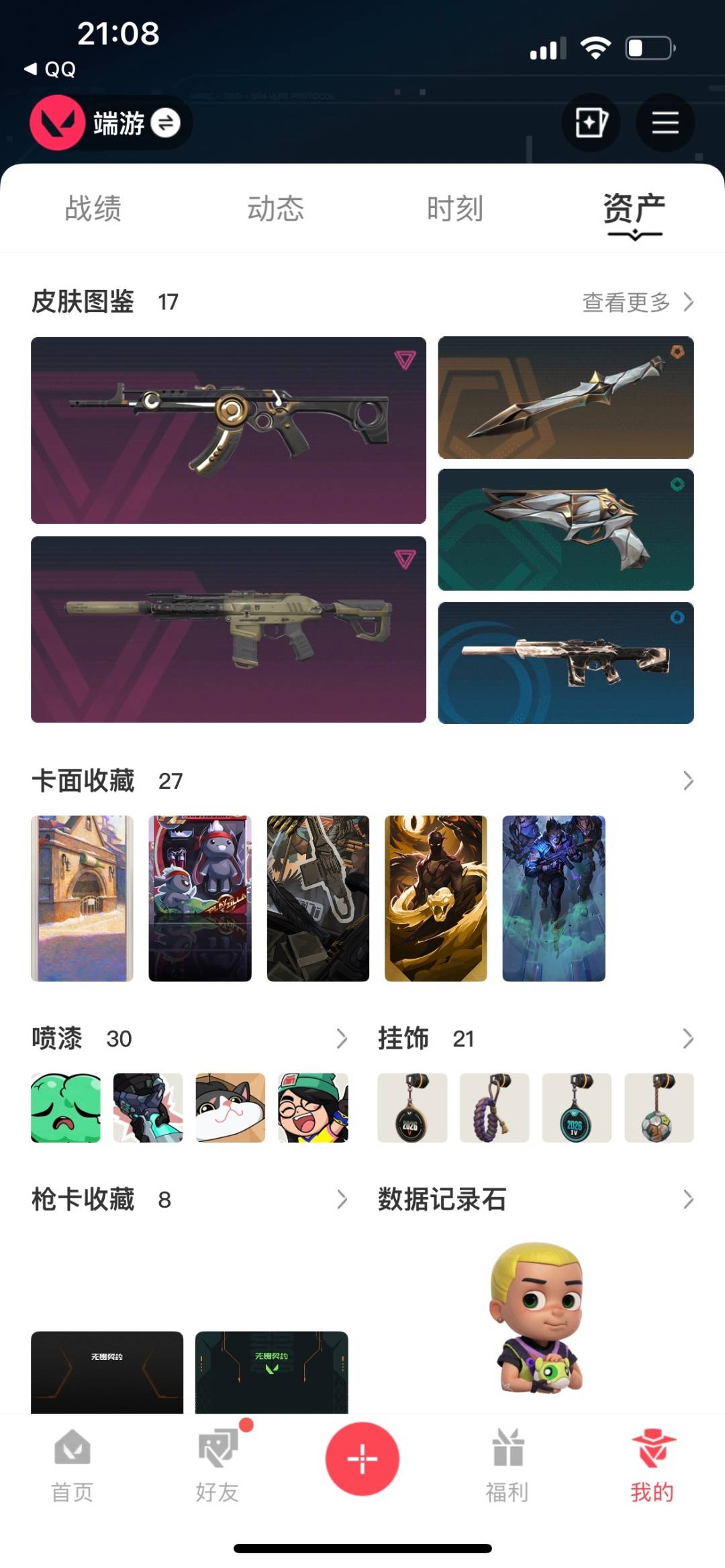Switch to the 战绩 tab
Screen dimensions: 725x1568
[93, 208]
